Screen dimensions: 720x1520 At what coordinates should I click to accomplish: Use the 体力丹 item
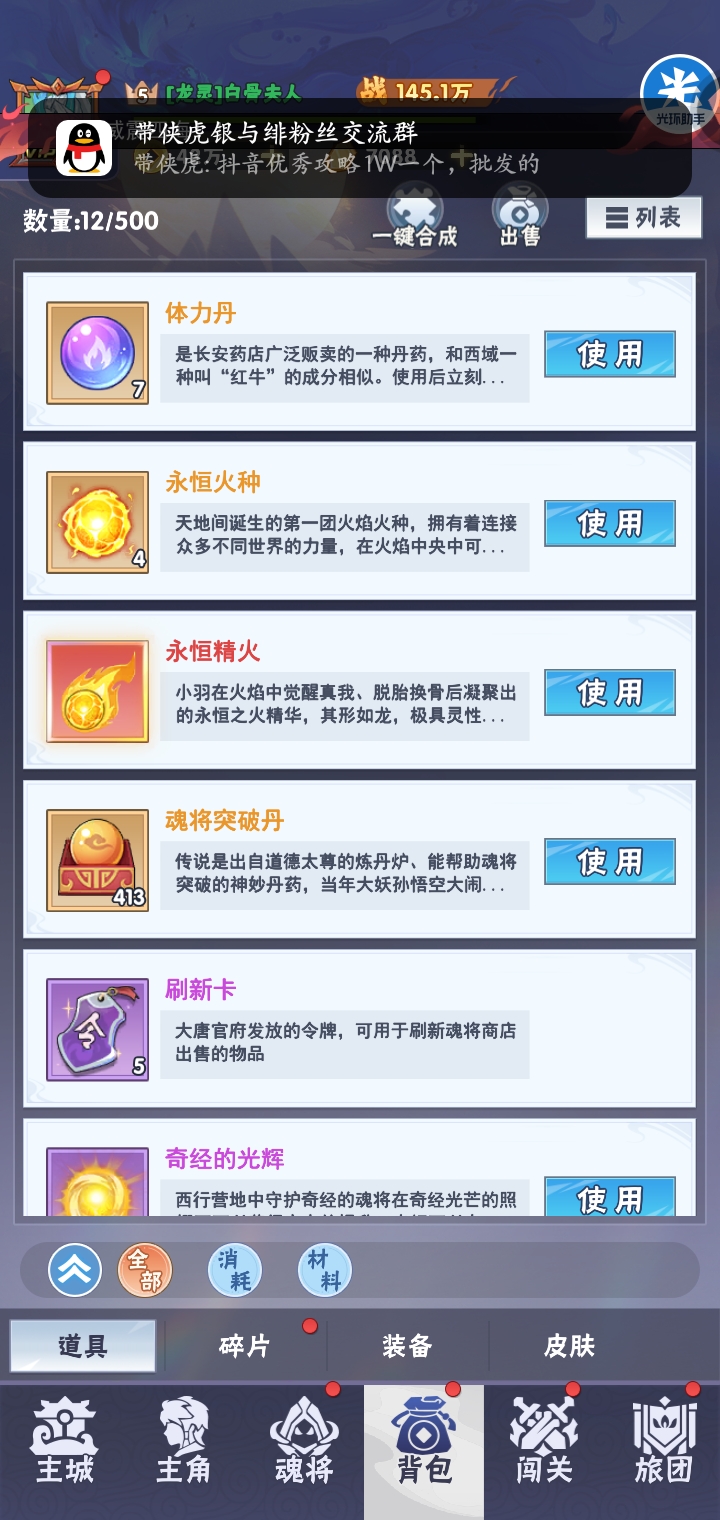pyautogui.click(x=609, y=354)
